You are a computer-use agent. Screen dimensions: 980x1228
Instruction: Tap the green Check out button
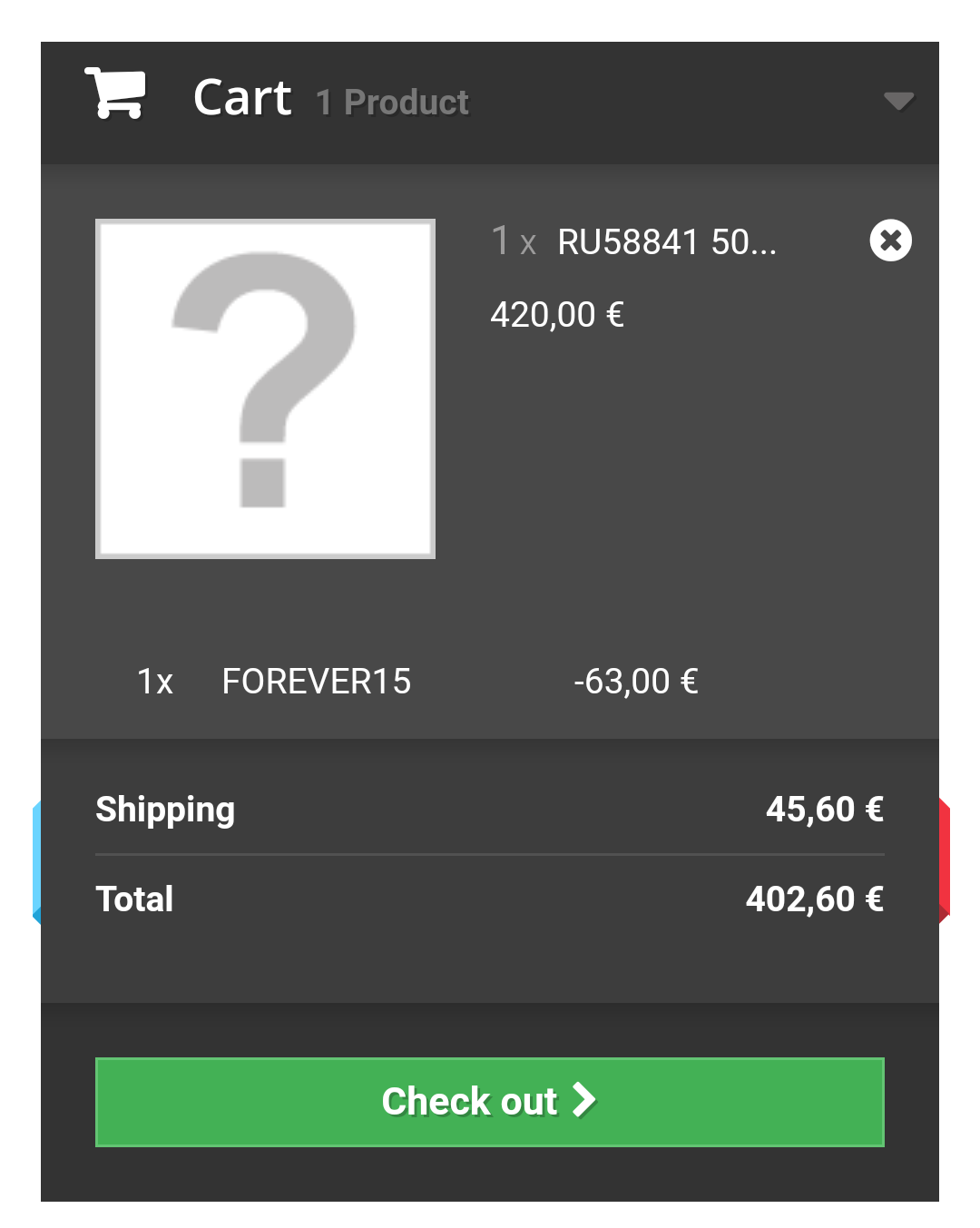pyautogui.click(x=490, y=1102)
